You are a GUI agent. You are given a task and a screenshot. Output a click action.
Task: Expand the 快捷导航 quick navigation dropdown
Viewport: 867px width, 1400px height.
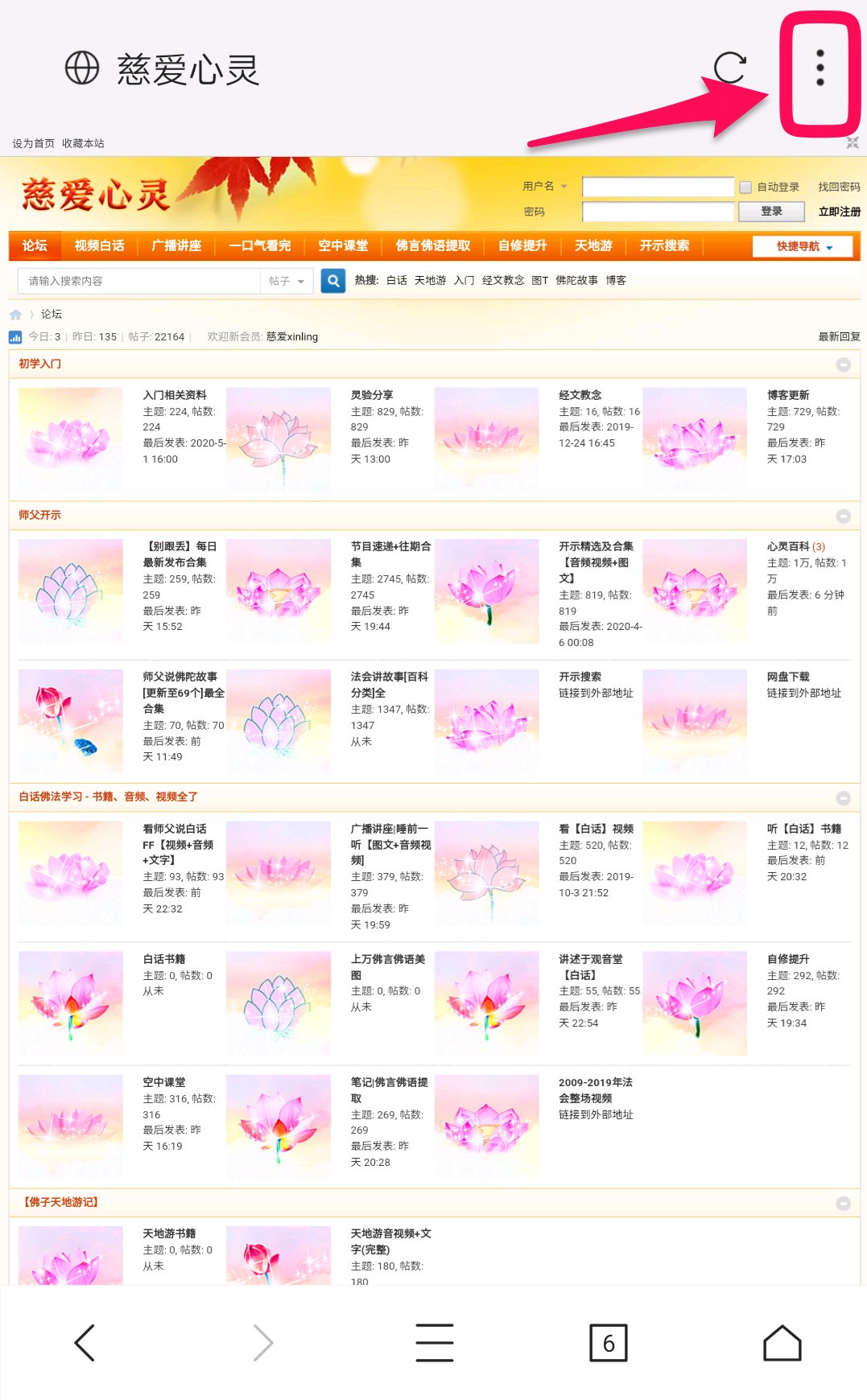click(803, 246)
